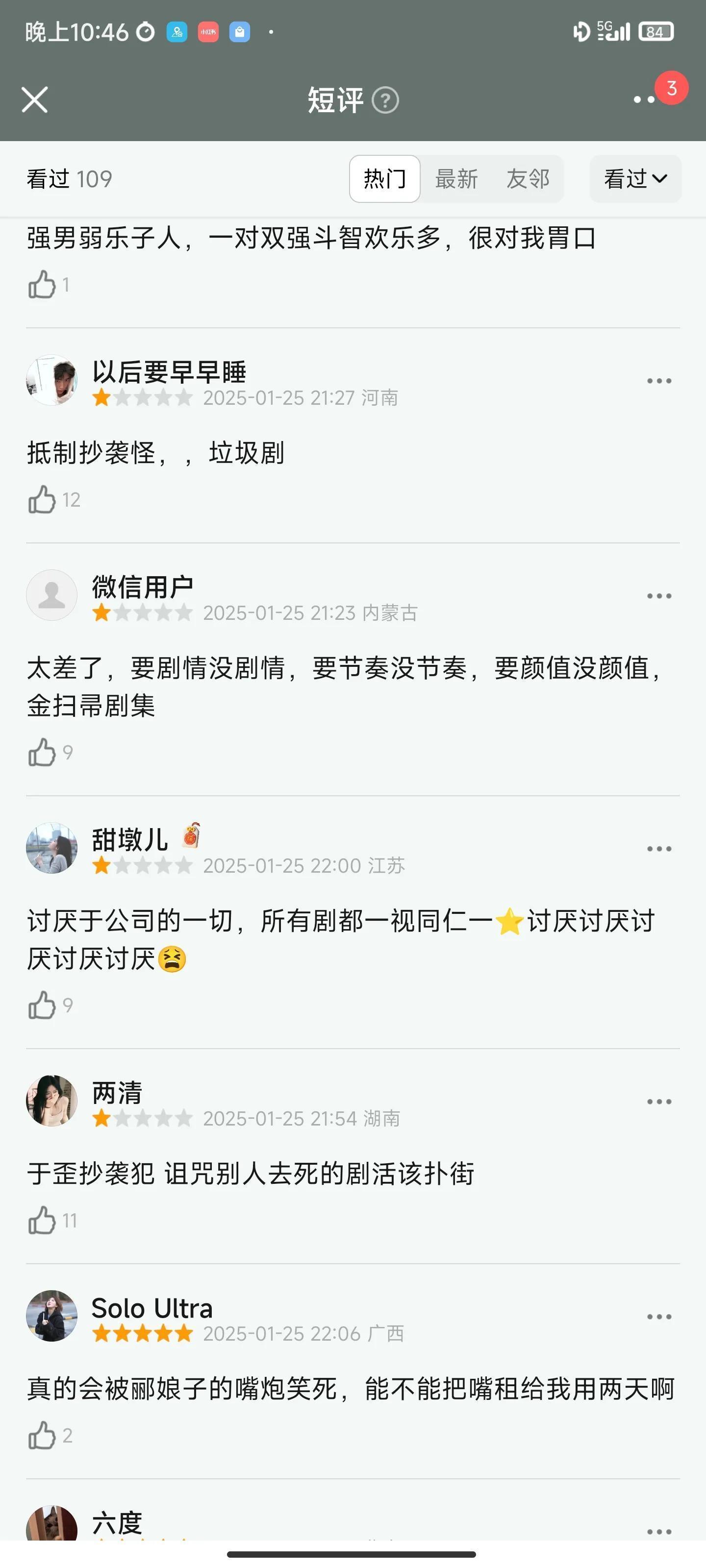Open more options for 微信用户's review

659,596
